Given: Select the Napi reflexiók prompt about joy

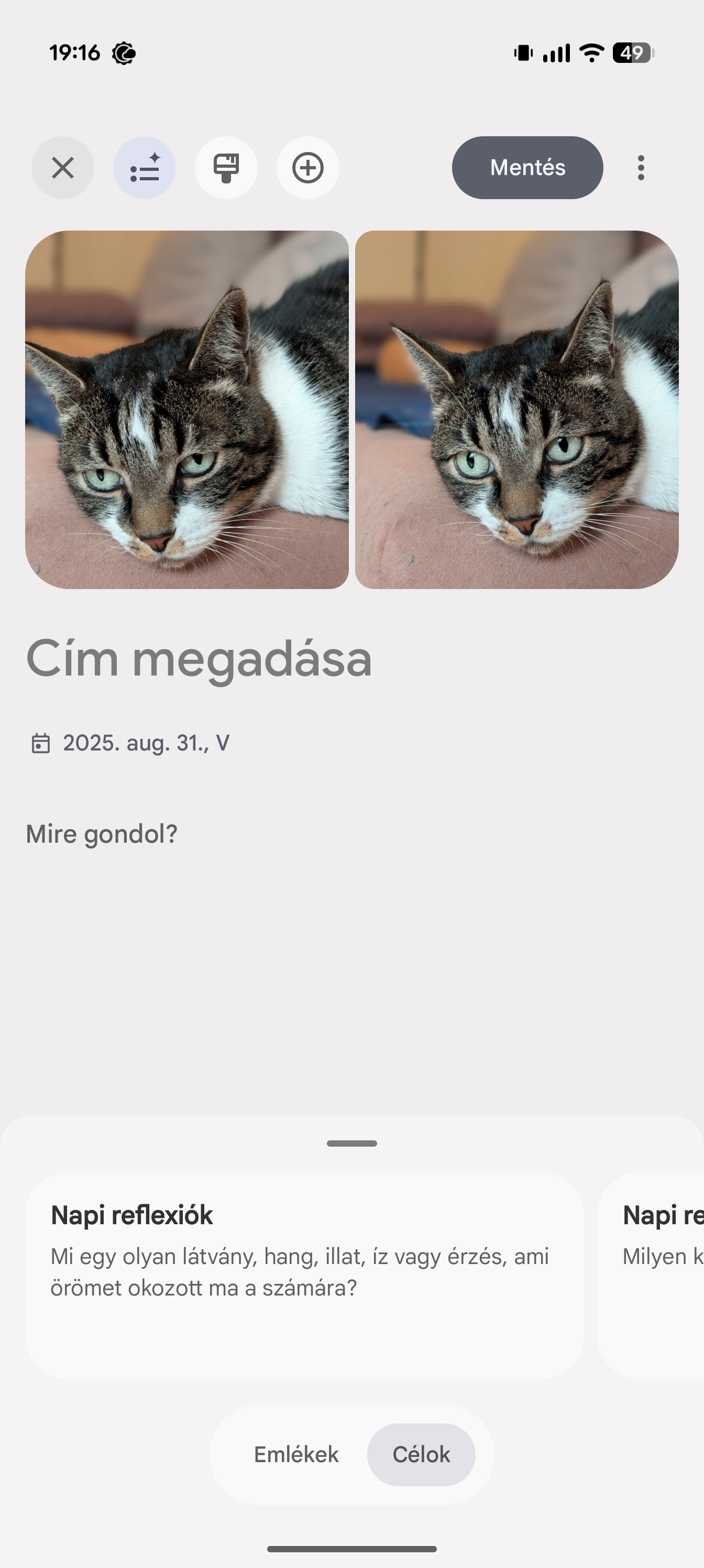Looking at the screenshot, I should [304, 1275].
